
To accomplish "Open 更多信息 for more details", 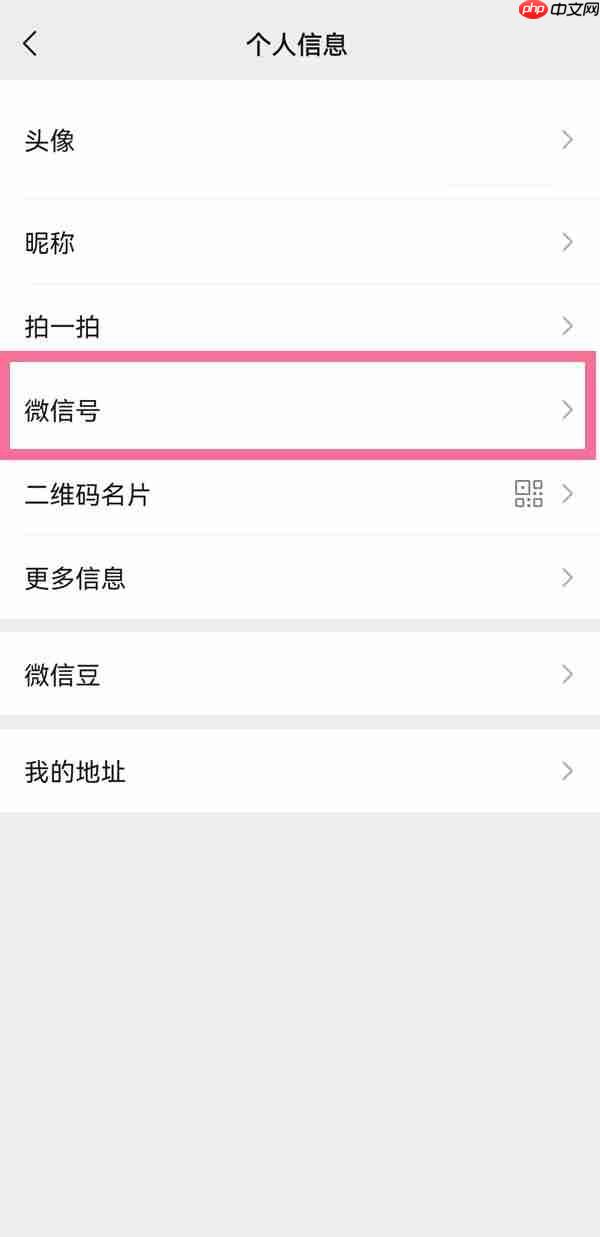I will click(x=300, y=578).
